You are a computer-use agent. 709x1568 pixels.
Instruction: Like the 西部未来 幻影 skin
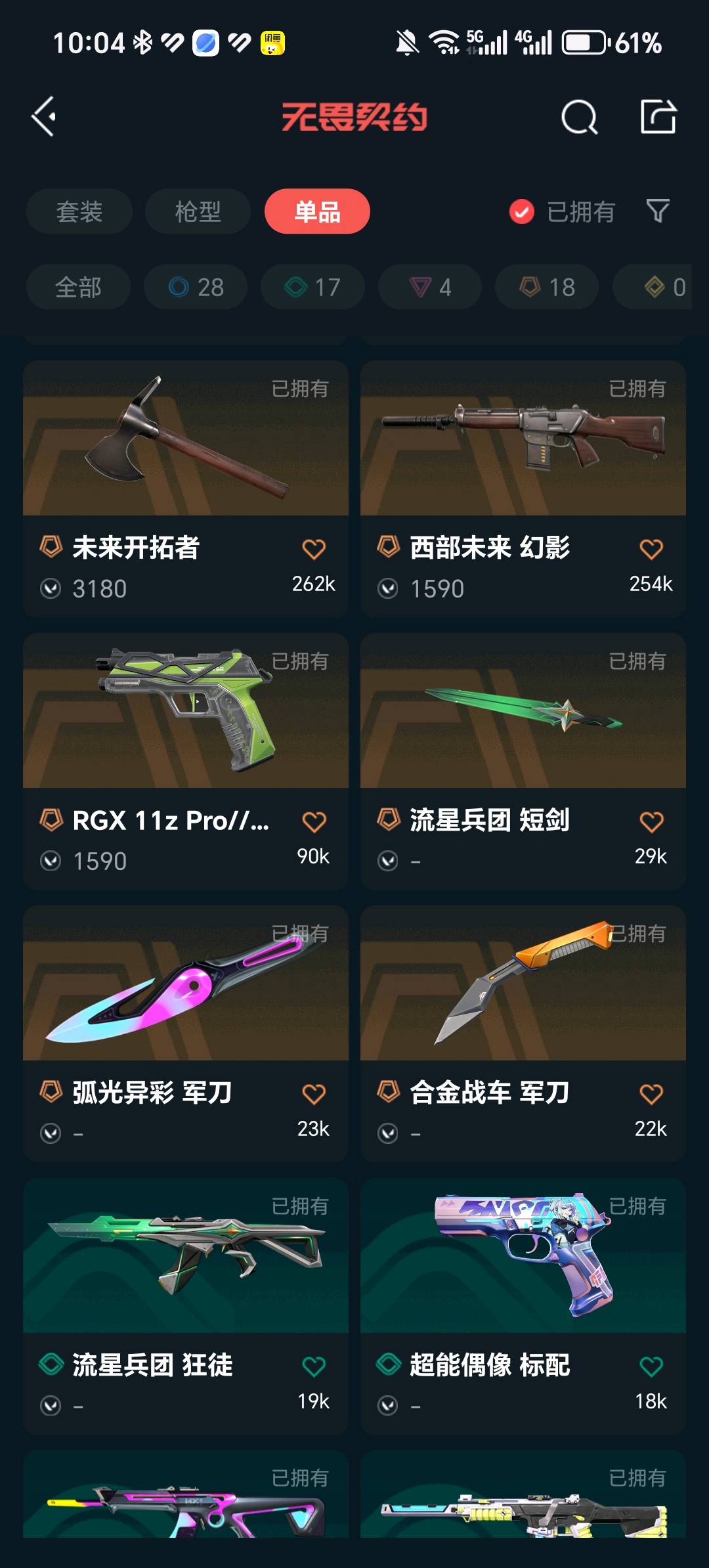click(x=651, y=549)
